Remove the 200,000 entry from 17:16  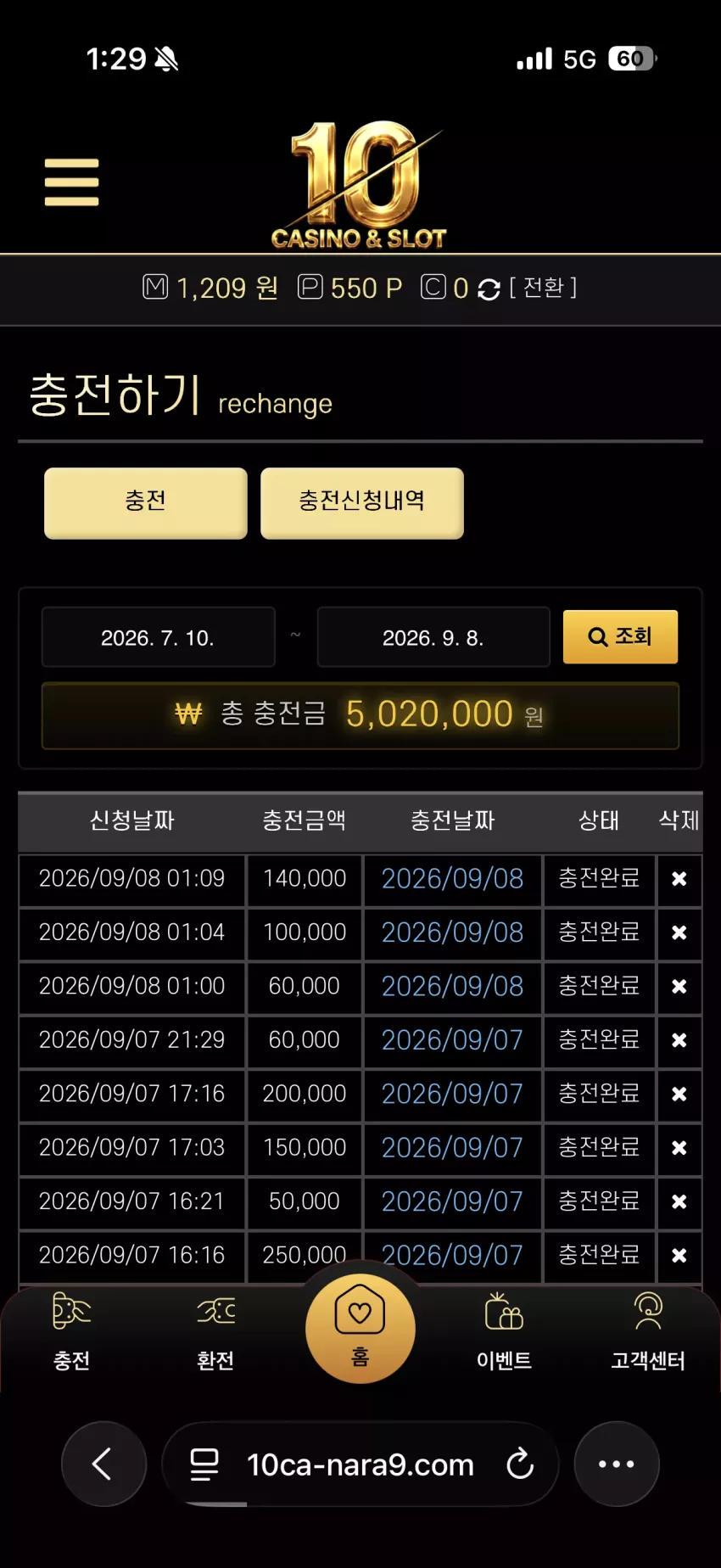pyautogui.click(x=679, y=1095)
